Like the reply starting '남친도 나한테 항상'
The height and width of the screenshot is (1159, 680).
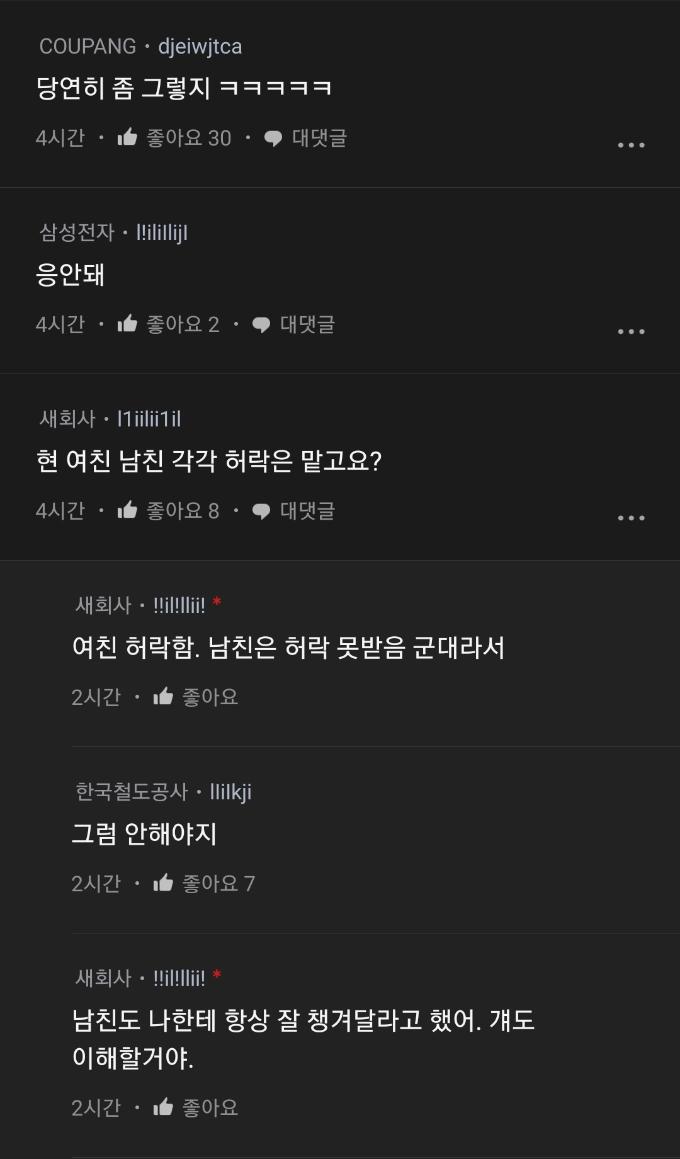point(163,1107)
